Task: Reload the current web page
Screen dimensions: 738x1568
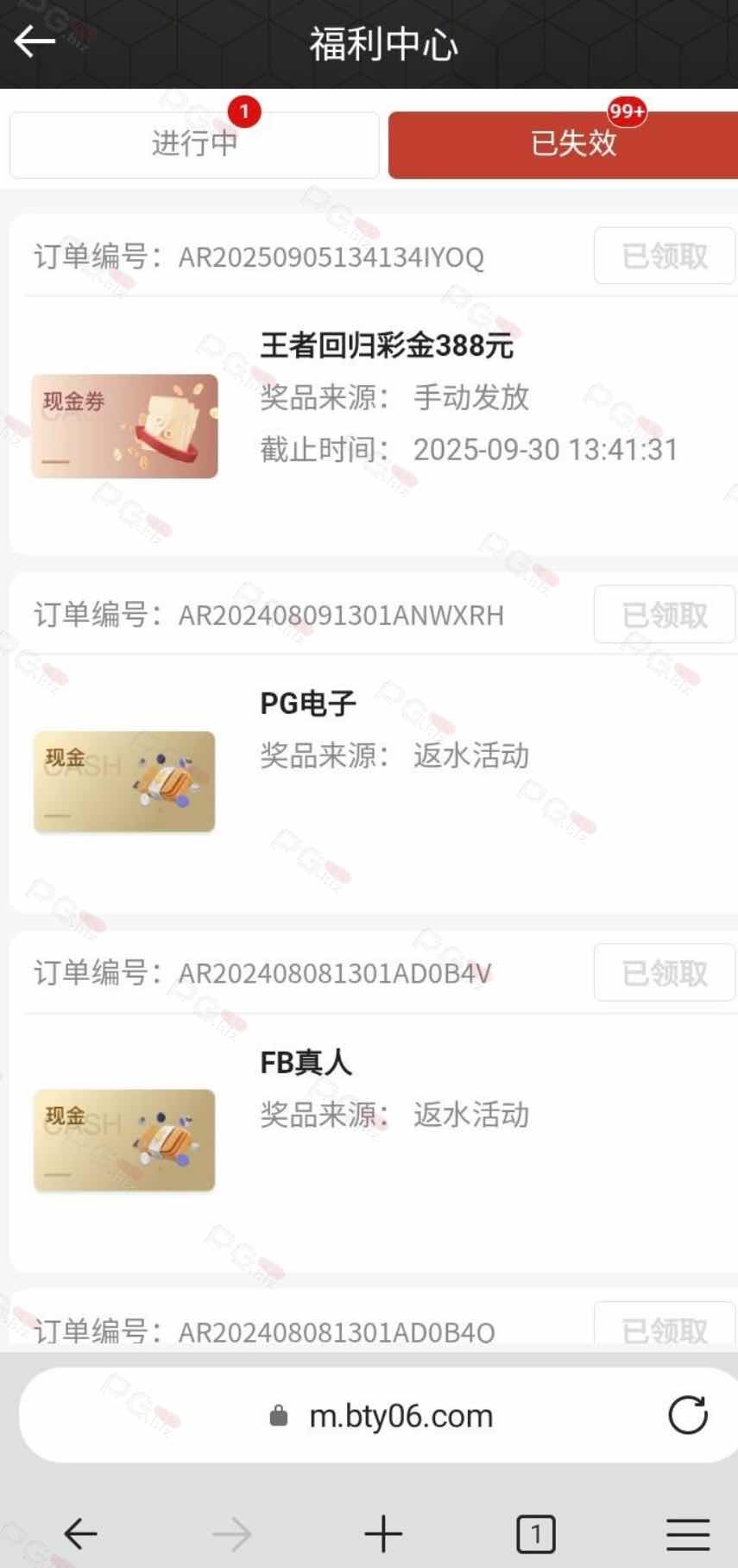Action: 687,1415
